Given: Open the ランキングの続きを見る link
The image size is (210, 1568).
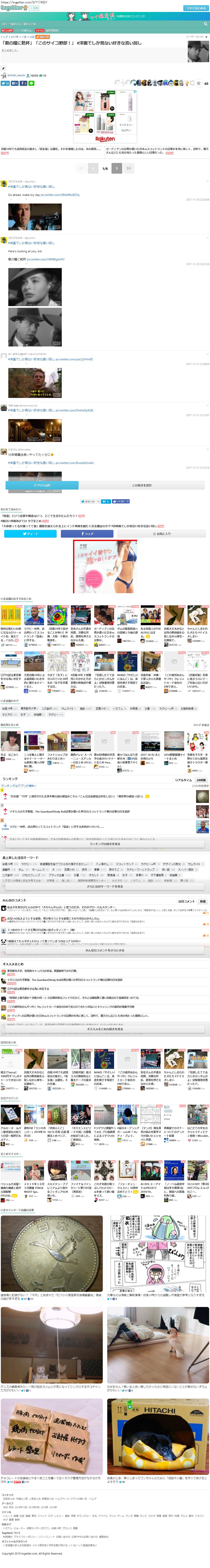Looking at the screenshot, I should pyautogui.click(x=105, y=844).
